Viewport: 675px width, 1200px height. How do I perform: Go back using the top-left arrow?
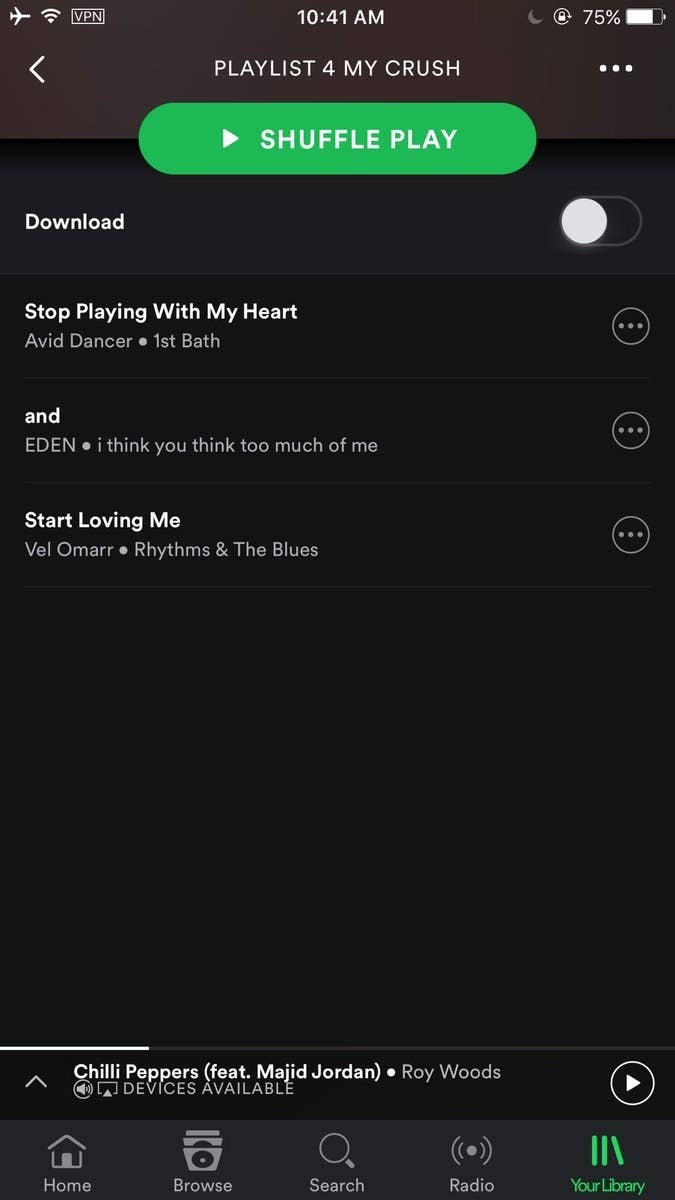(x=37, y=69)
